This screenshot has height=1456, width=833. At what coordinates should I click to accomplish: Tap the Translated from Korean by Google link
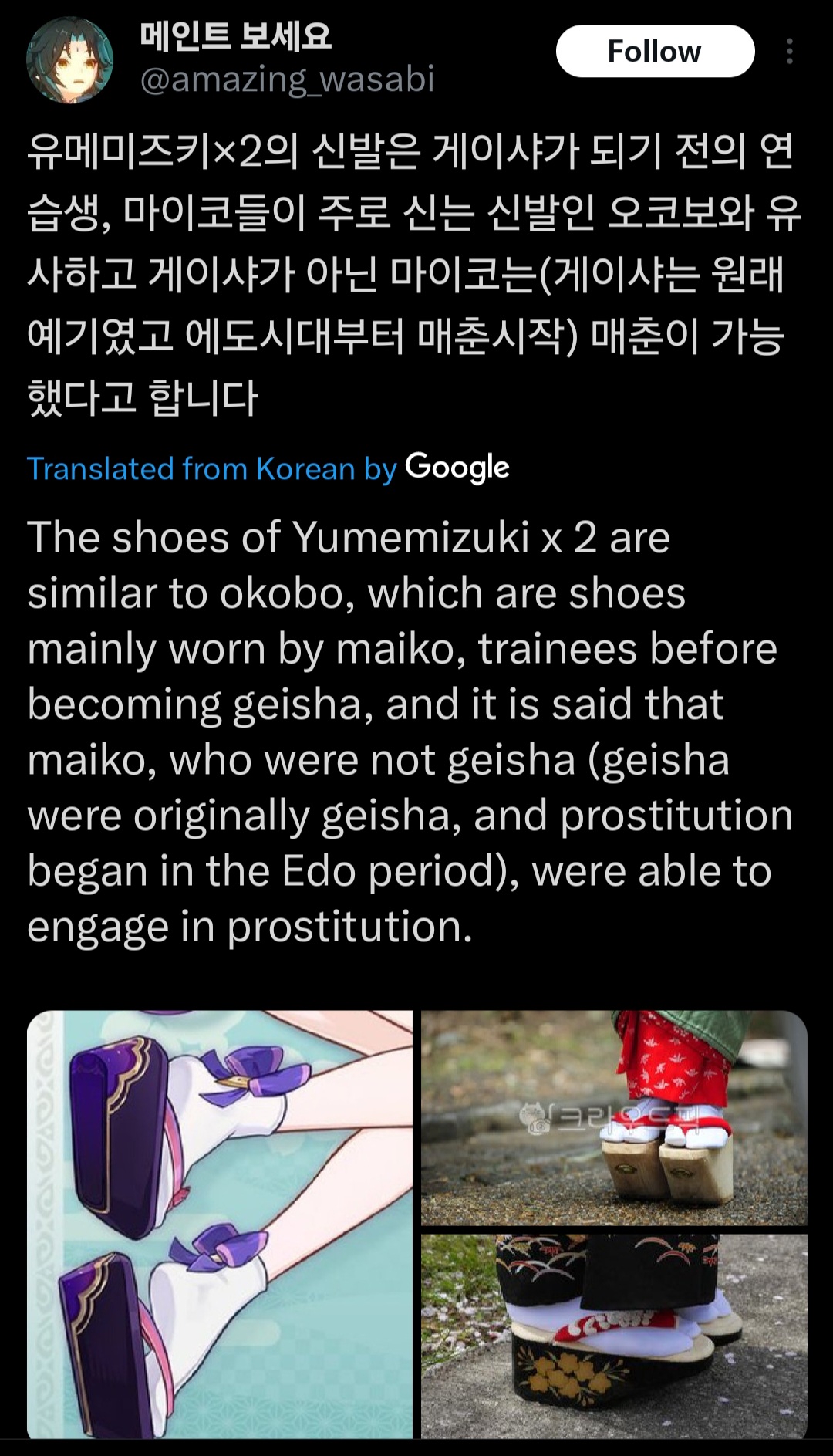coord(268,468)
